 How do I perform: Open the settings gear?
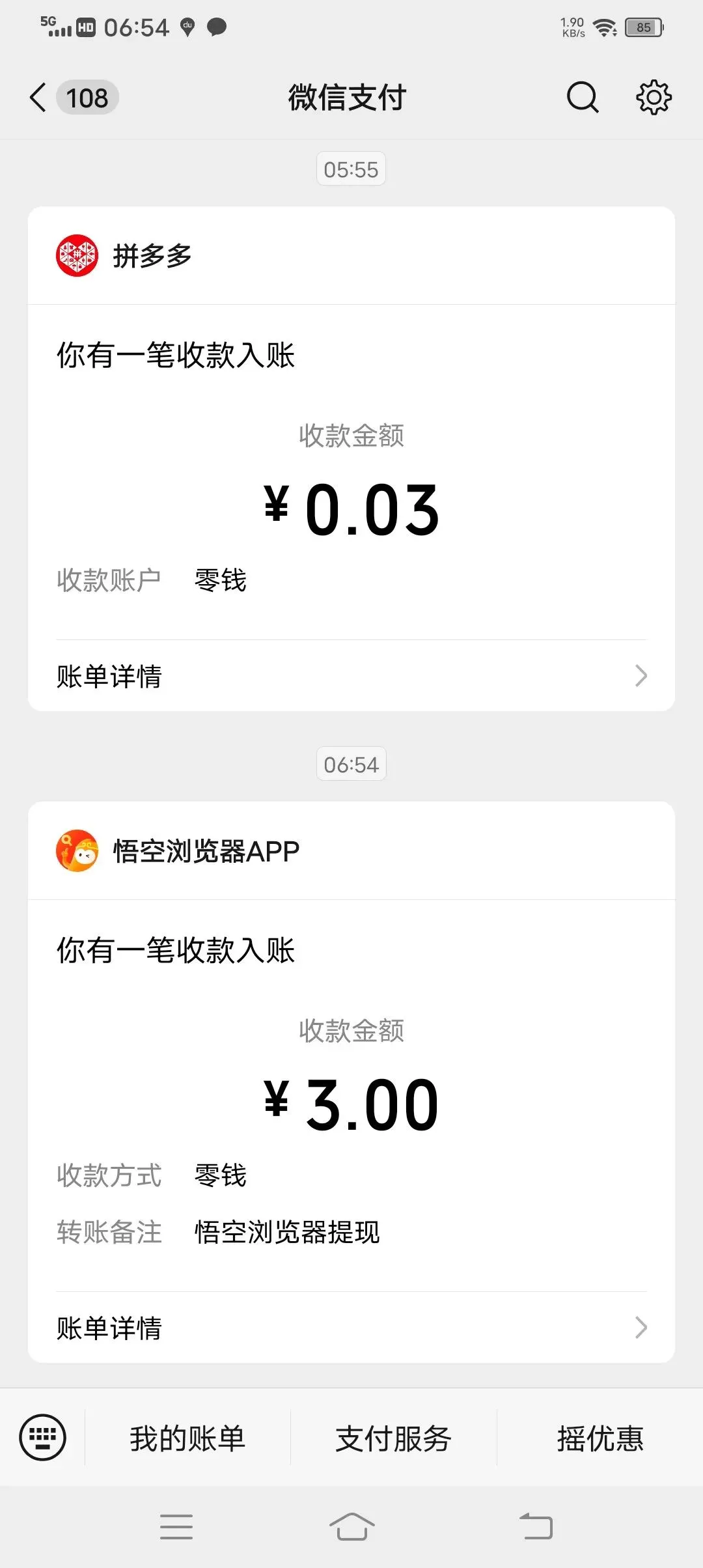click(x=653, y=98)
